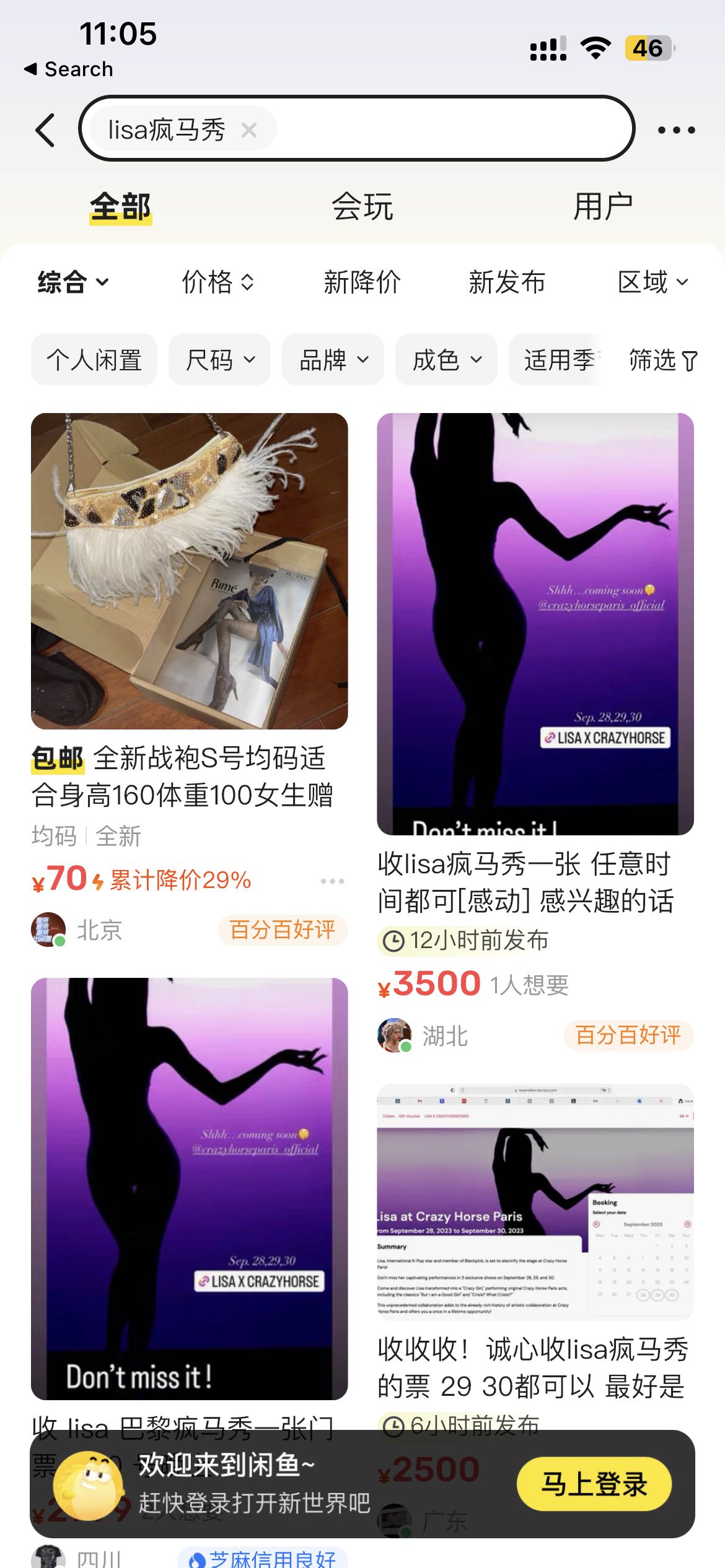The width and height of the screenshot is (725, 1568).
Task: Sort by 新发布
Action: point(507,282)
